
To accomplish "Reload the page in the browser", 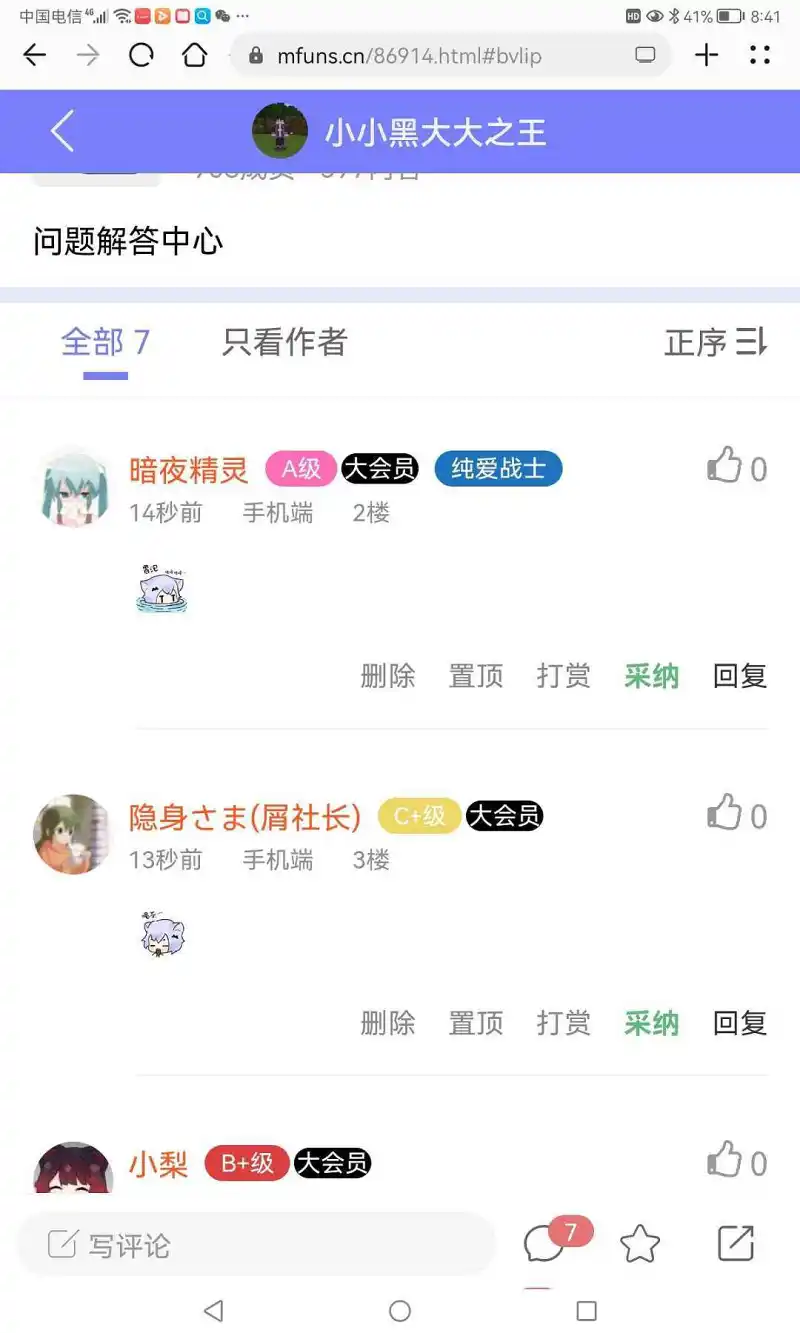I will tap(141, 55).
